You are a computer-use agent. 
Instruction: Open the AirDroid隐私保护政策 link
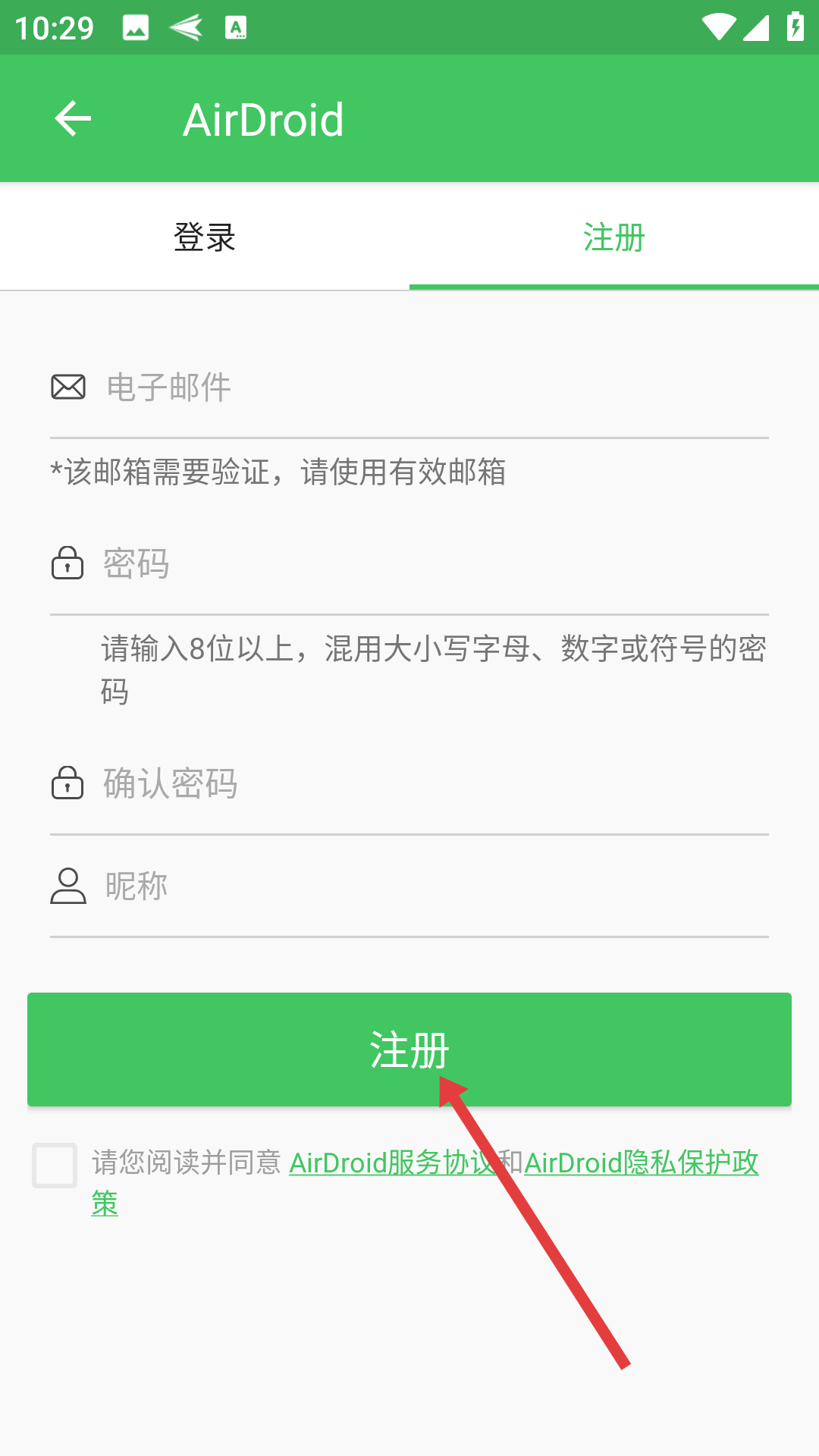pyautogui.click(x=641, y=1163)
